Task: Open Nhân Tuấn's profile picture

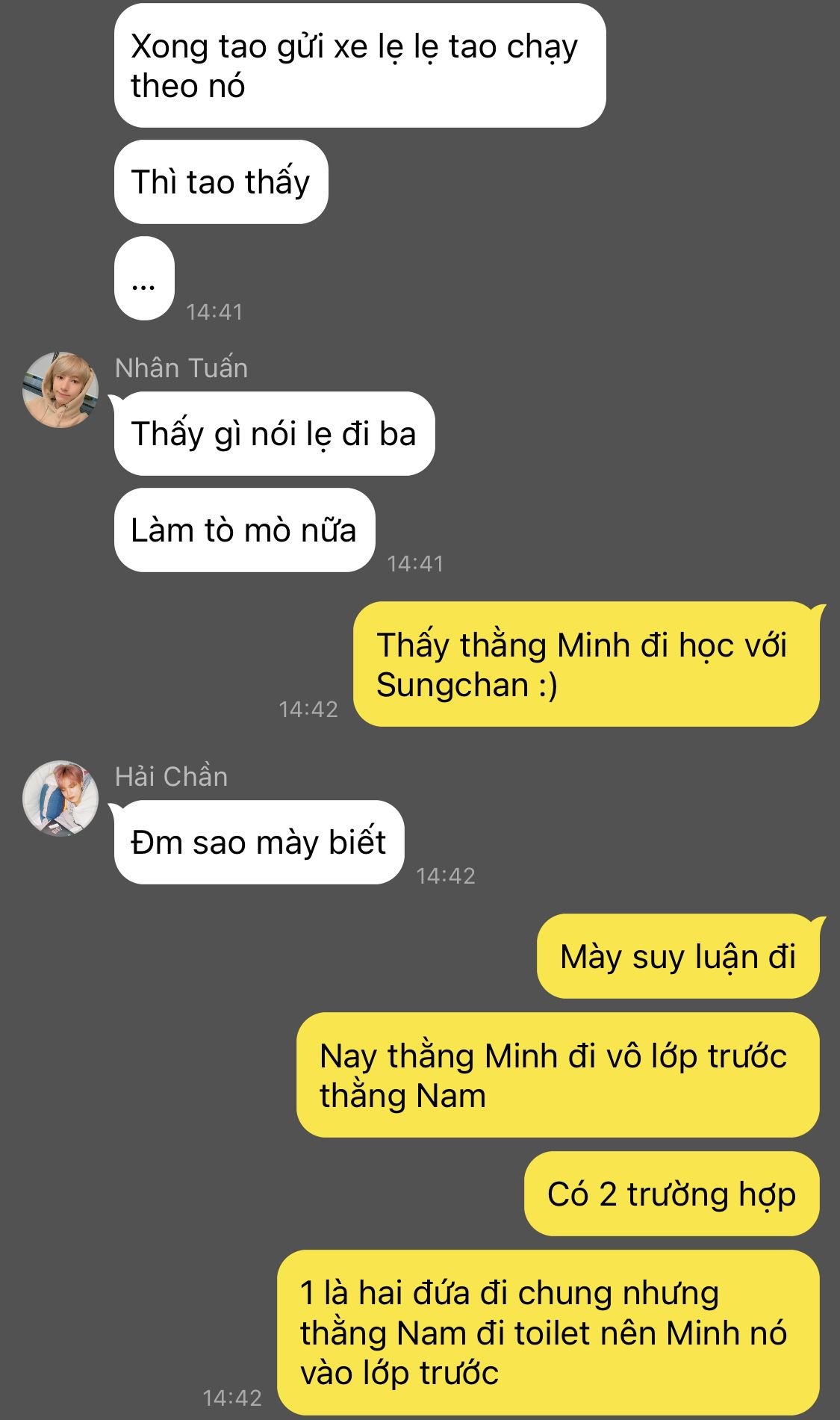Action: pyautogui.click(x=60, y=390)
